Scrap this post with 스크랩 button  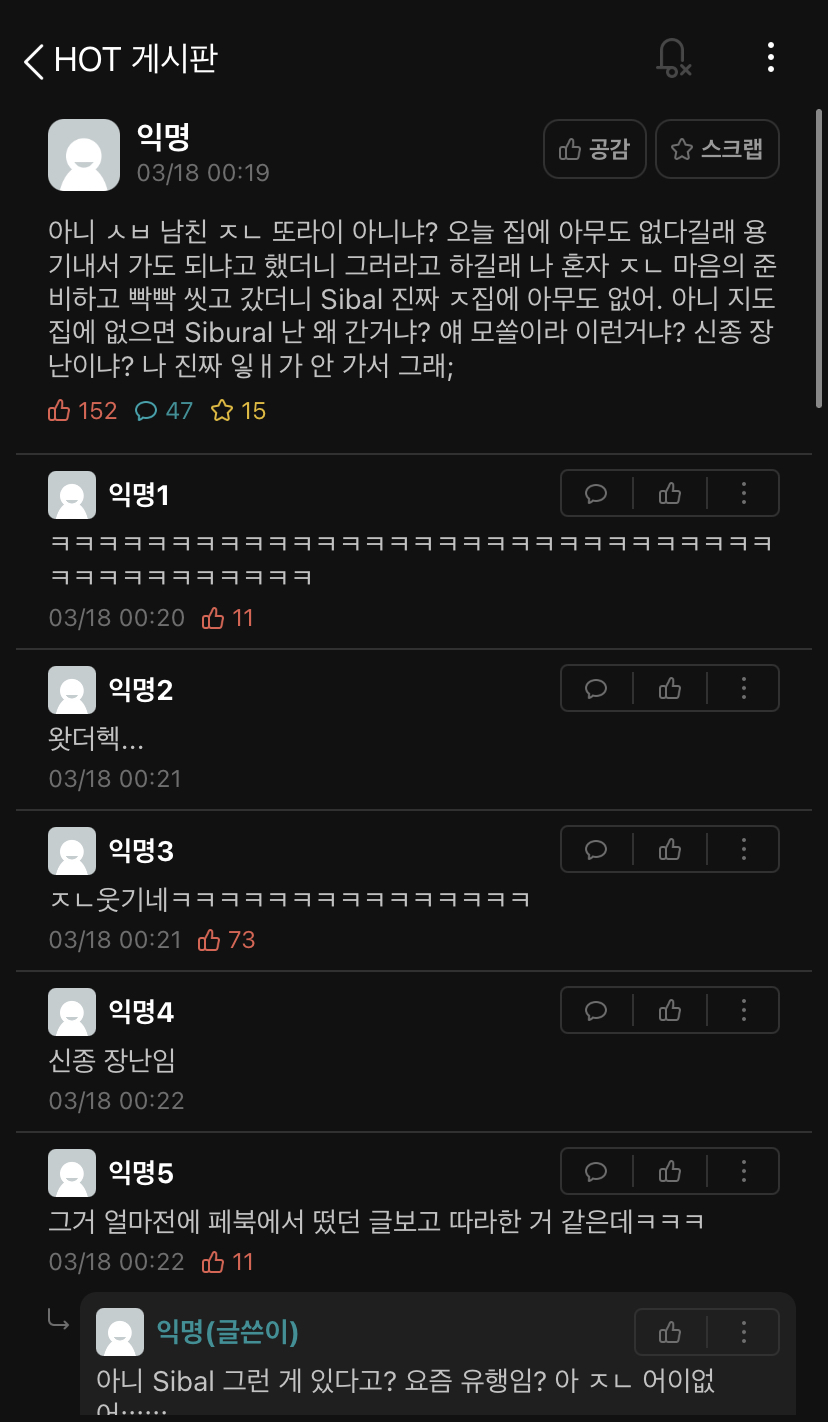point(717,149)
